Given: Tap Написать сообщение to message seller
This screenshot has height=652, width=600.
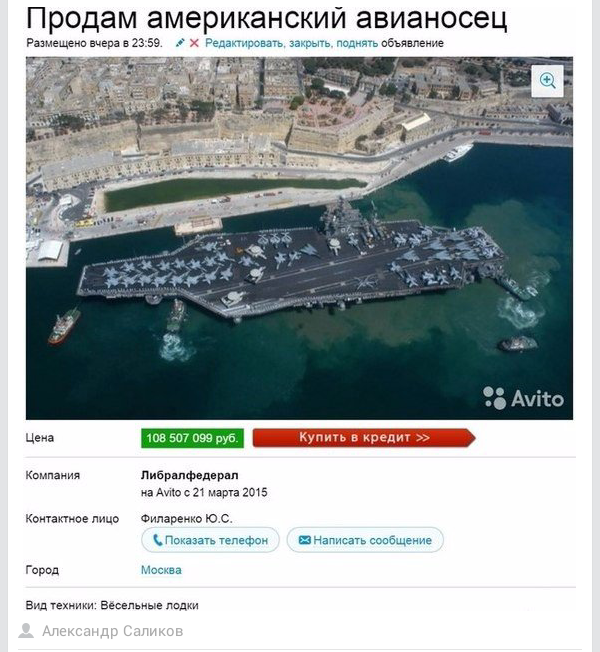Looking at the screenshot, I should coord(364,540).
